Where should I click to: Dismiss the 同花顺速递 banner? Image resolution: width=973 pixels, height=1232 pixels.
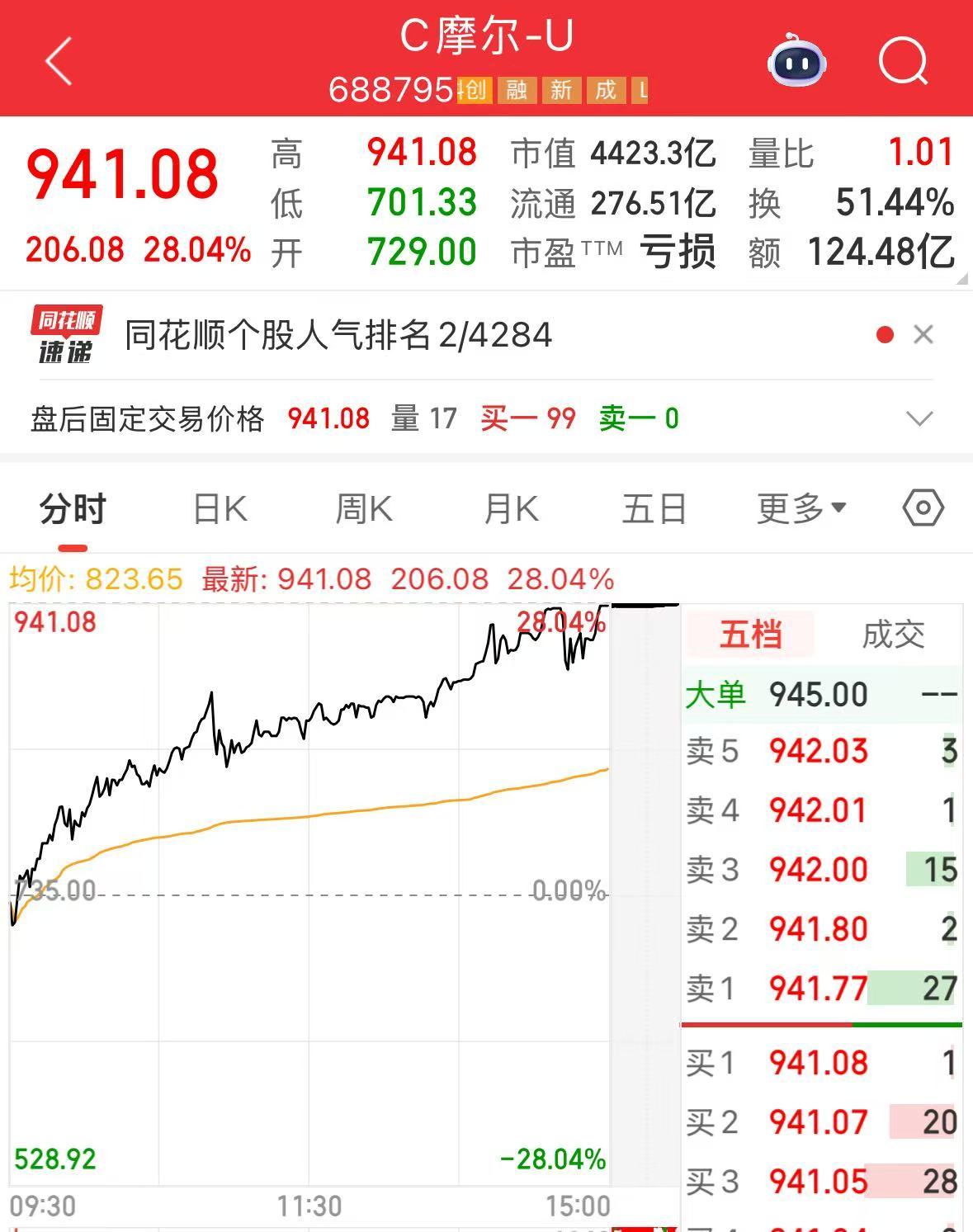923,335
